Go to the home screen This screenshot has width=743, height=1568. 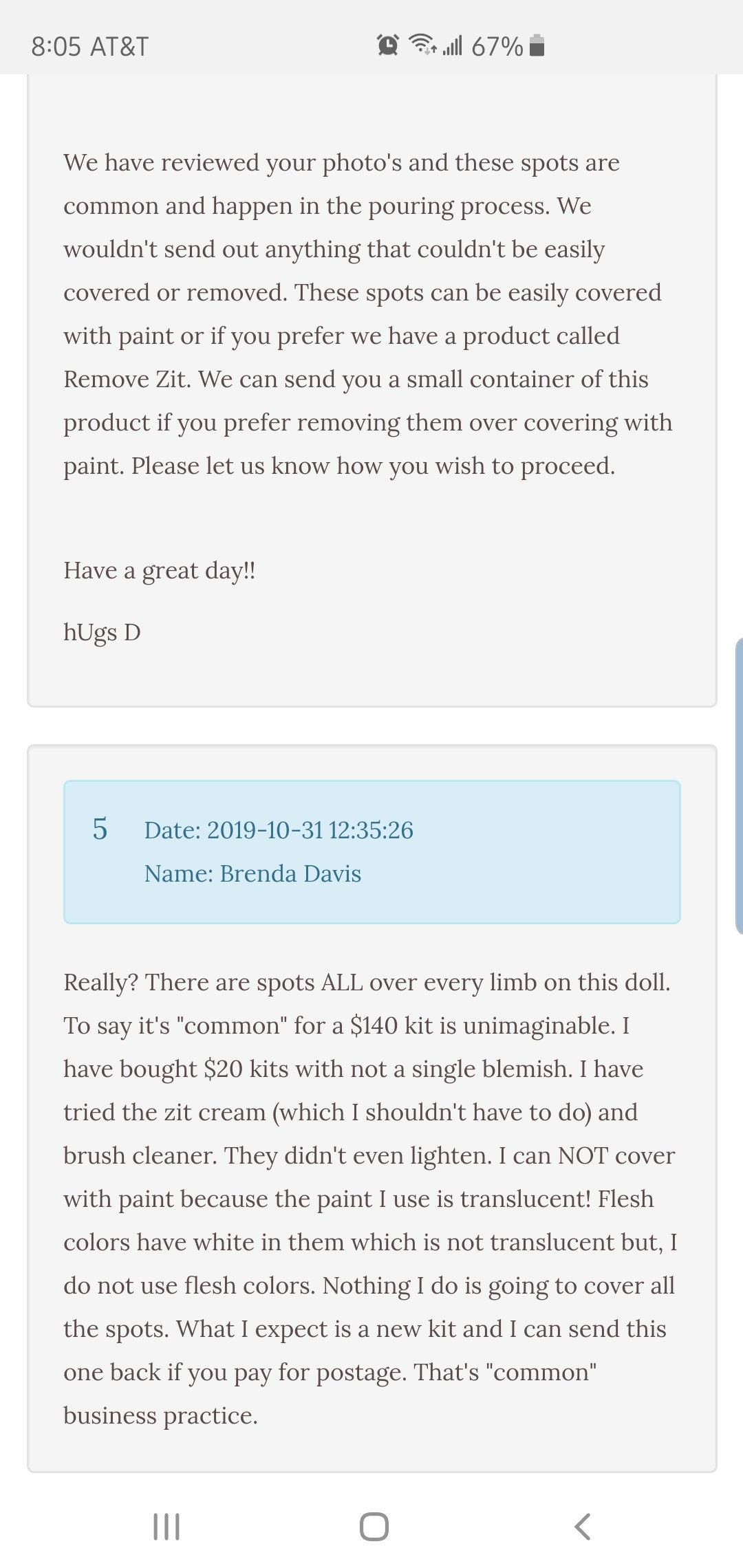(374, 1526)
